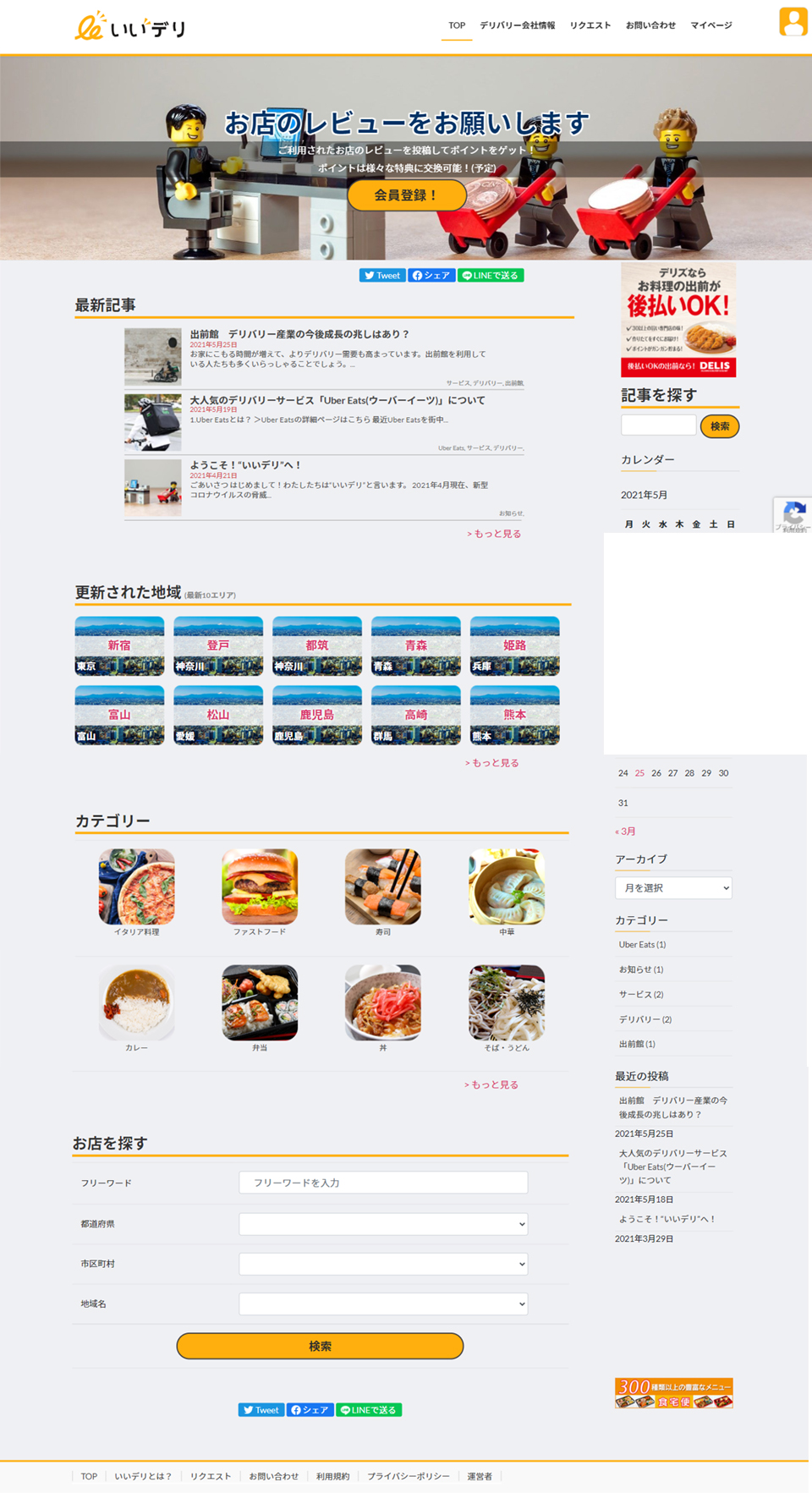Open article about Uber Eats delivery service

click(x=337, y=400)
